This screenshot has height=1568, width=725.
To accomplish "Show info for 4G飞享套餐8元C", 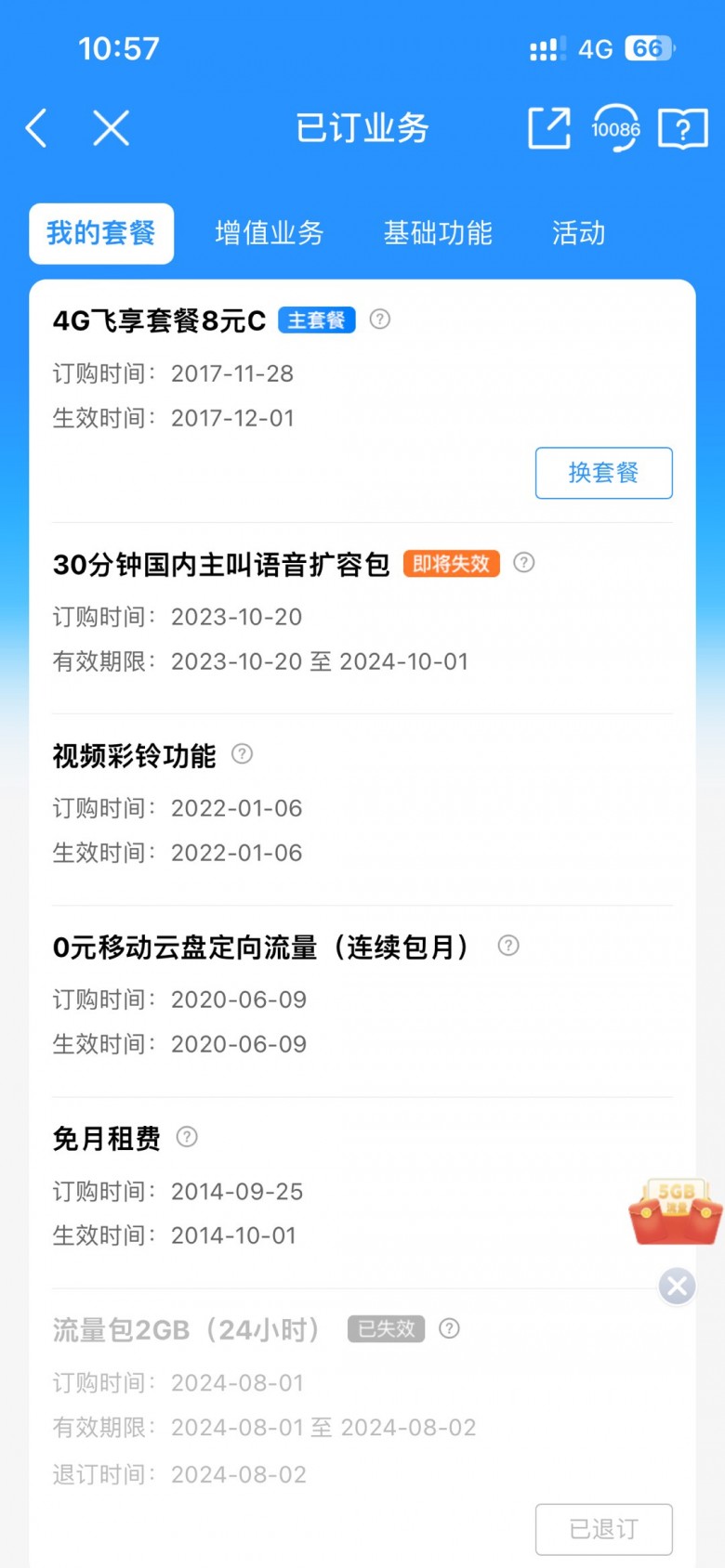I will [379, 320].
